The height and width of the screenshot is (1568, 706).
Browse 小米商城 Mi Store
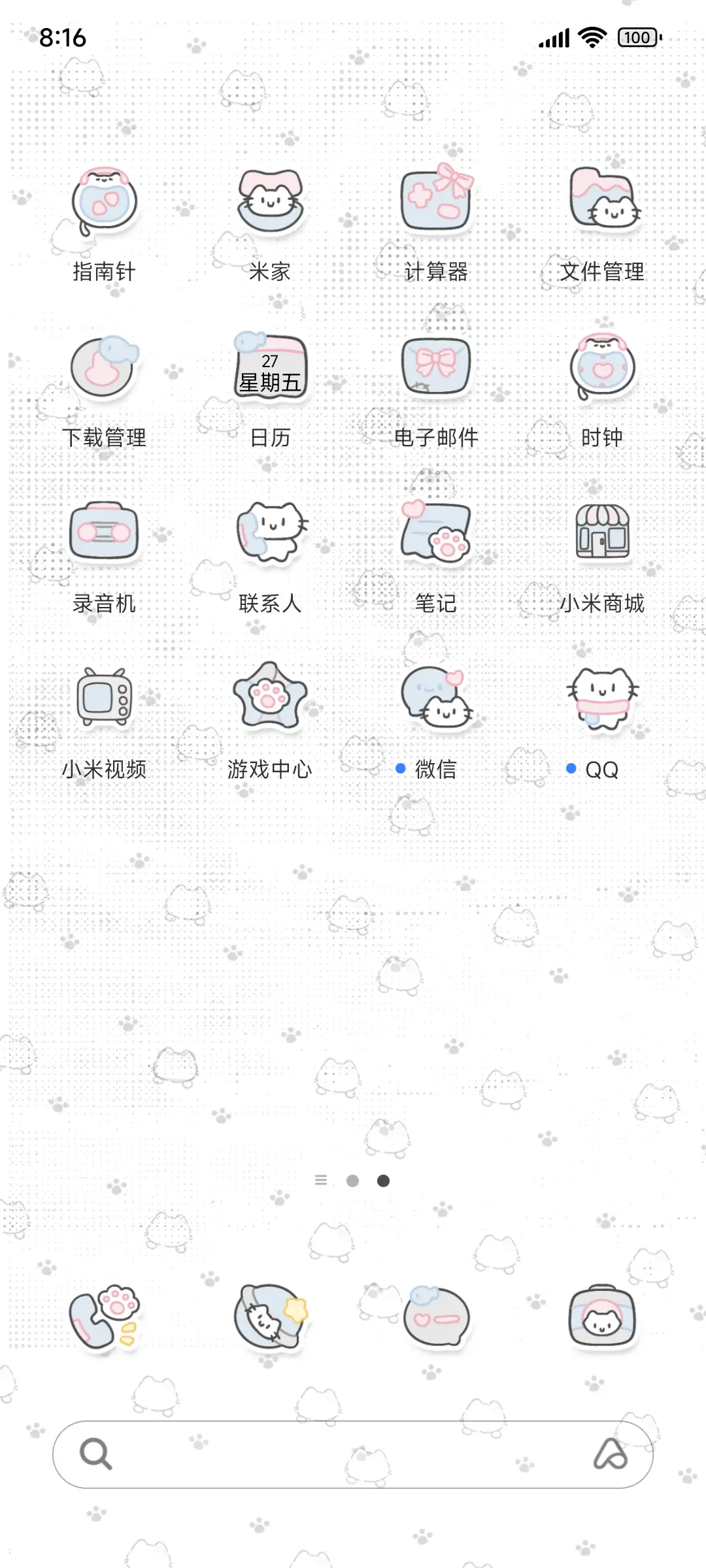601,532
